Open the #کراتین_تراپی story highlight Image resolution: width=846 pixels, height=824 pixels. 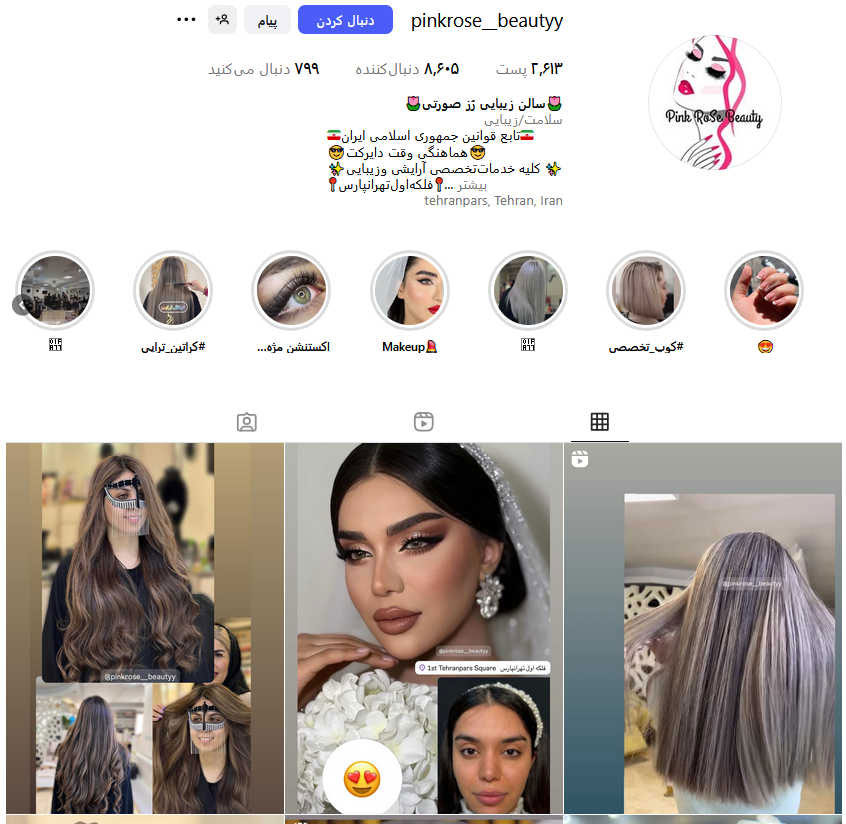pos(174,291)
